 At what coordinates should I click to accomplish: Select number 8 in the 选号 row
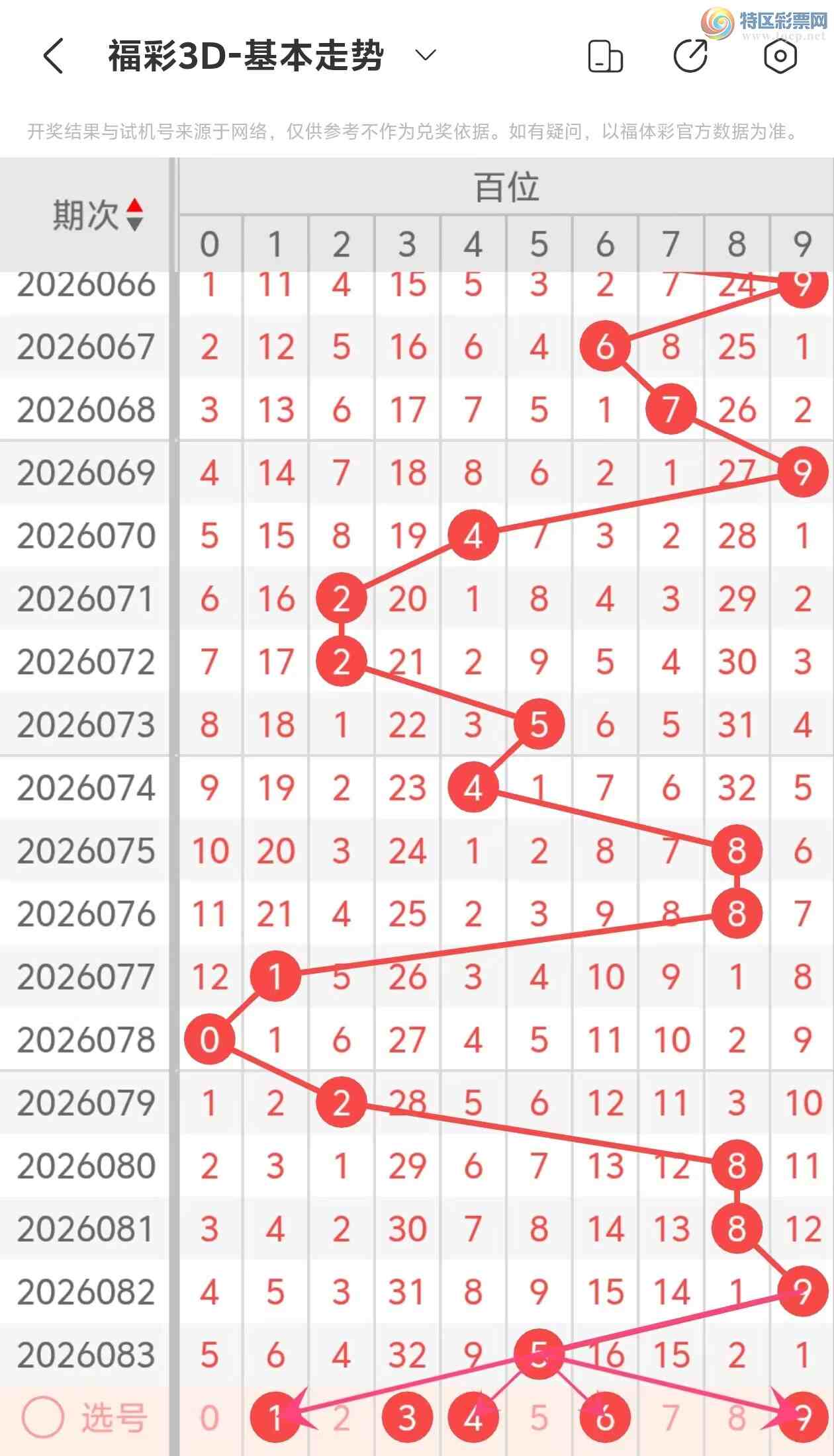737,1418
